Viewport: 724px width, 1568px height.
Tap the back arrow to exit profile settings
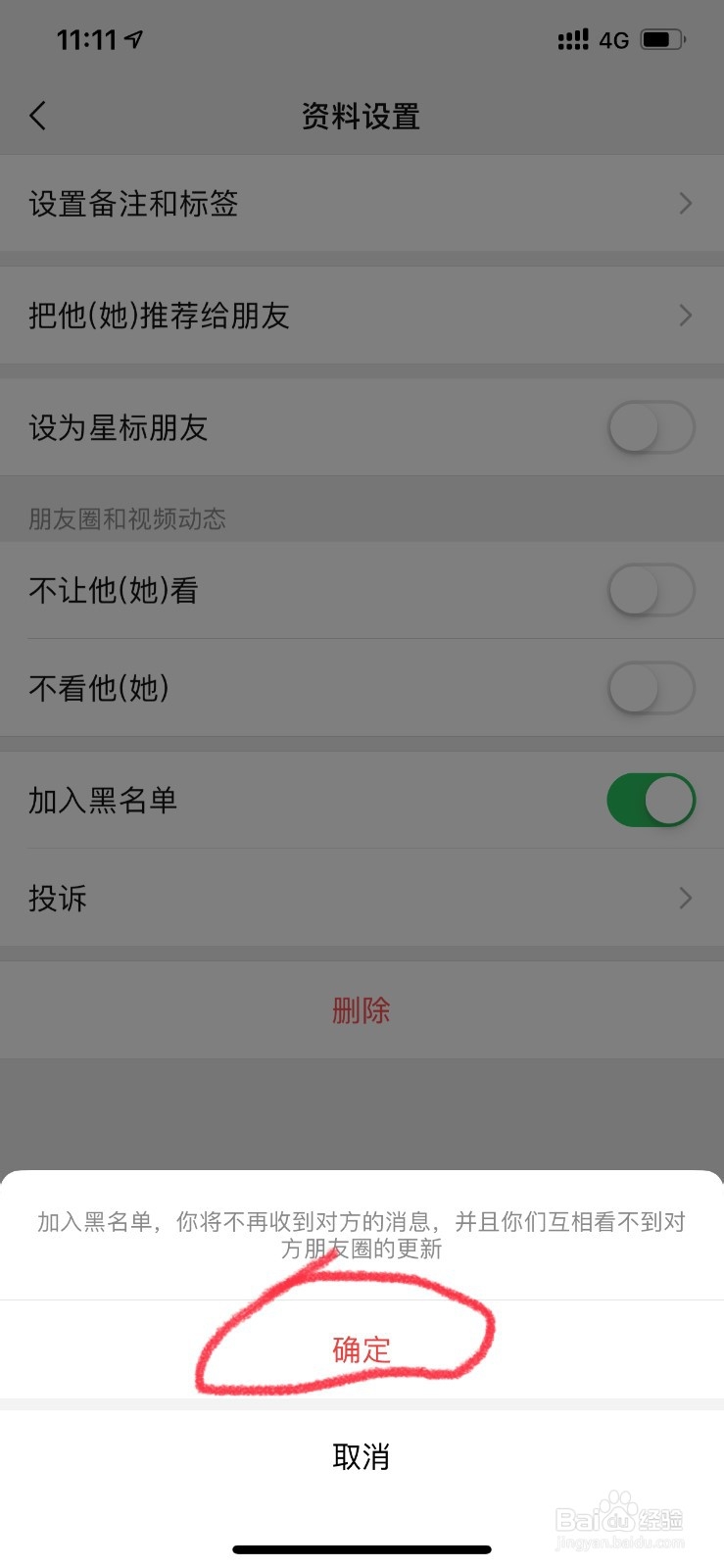(37, 115)
